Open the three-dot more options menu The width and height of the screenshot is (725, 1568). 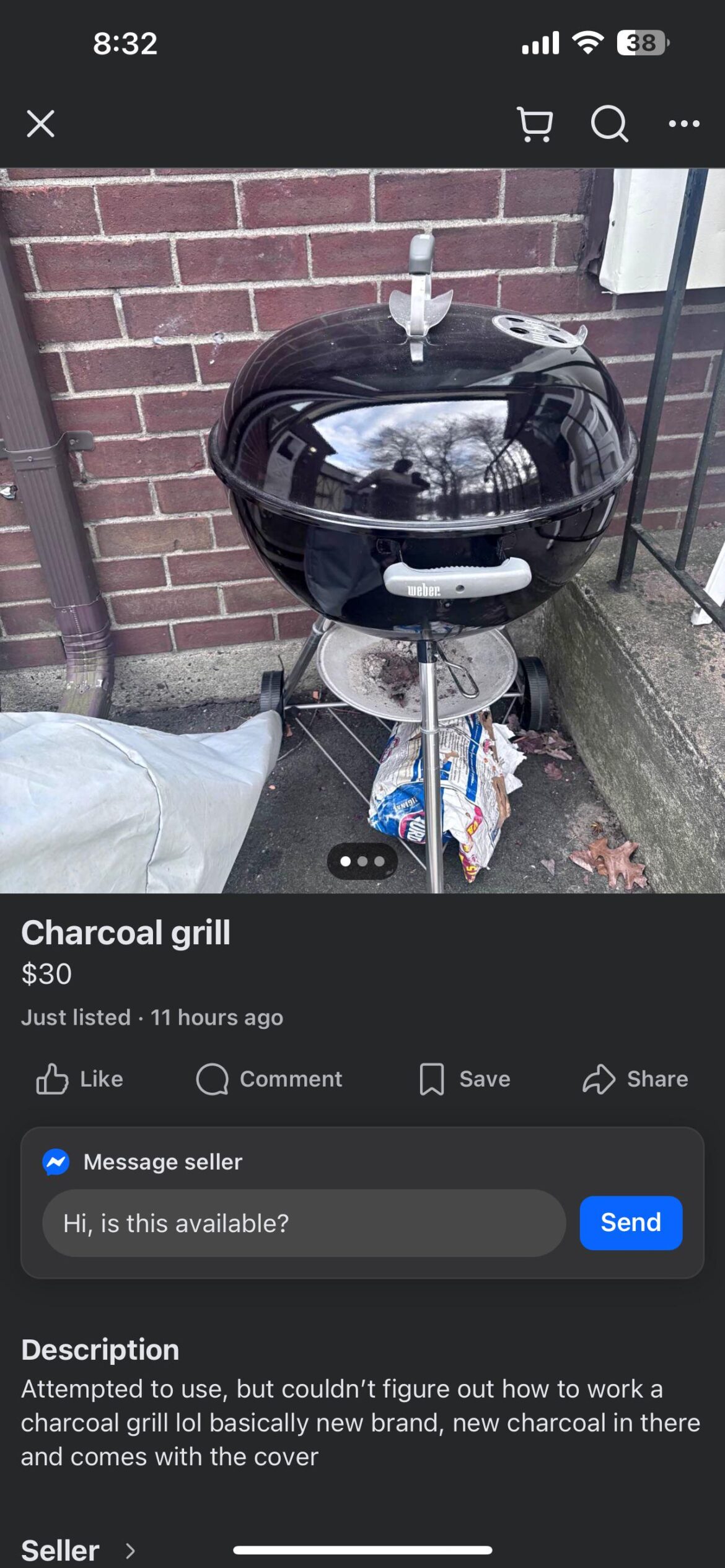(x=684, y=124)
